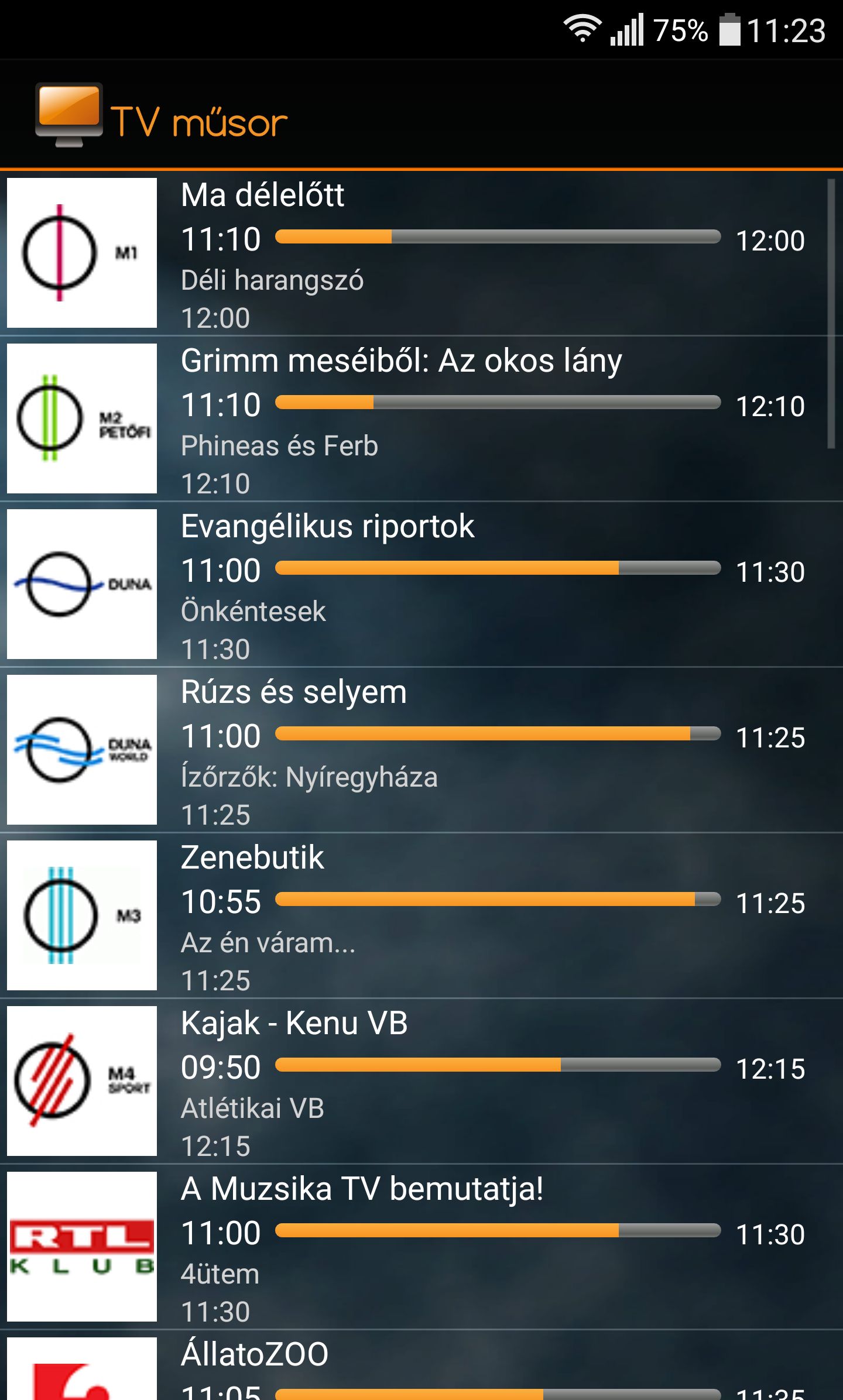The image size is (843, 1400).
Task: View the M3 Zenebutik program details
Action: (x=421, y=915)
